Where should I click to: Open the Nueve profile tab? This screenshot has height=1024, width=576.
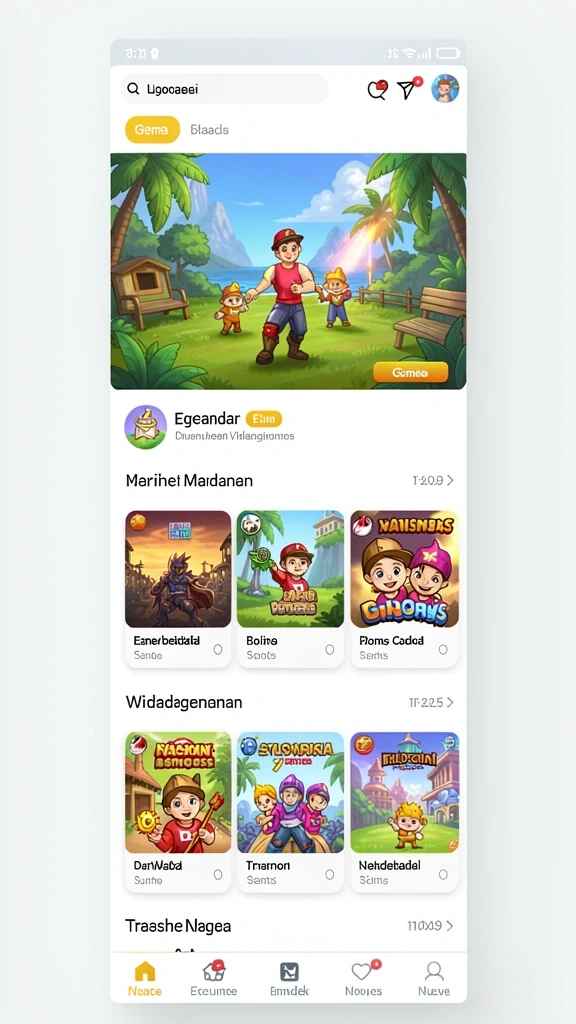pos(434,978)
